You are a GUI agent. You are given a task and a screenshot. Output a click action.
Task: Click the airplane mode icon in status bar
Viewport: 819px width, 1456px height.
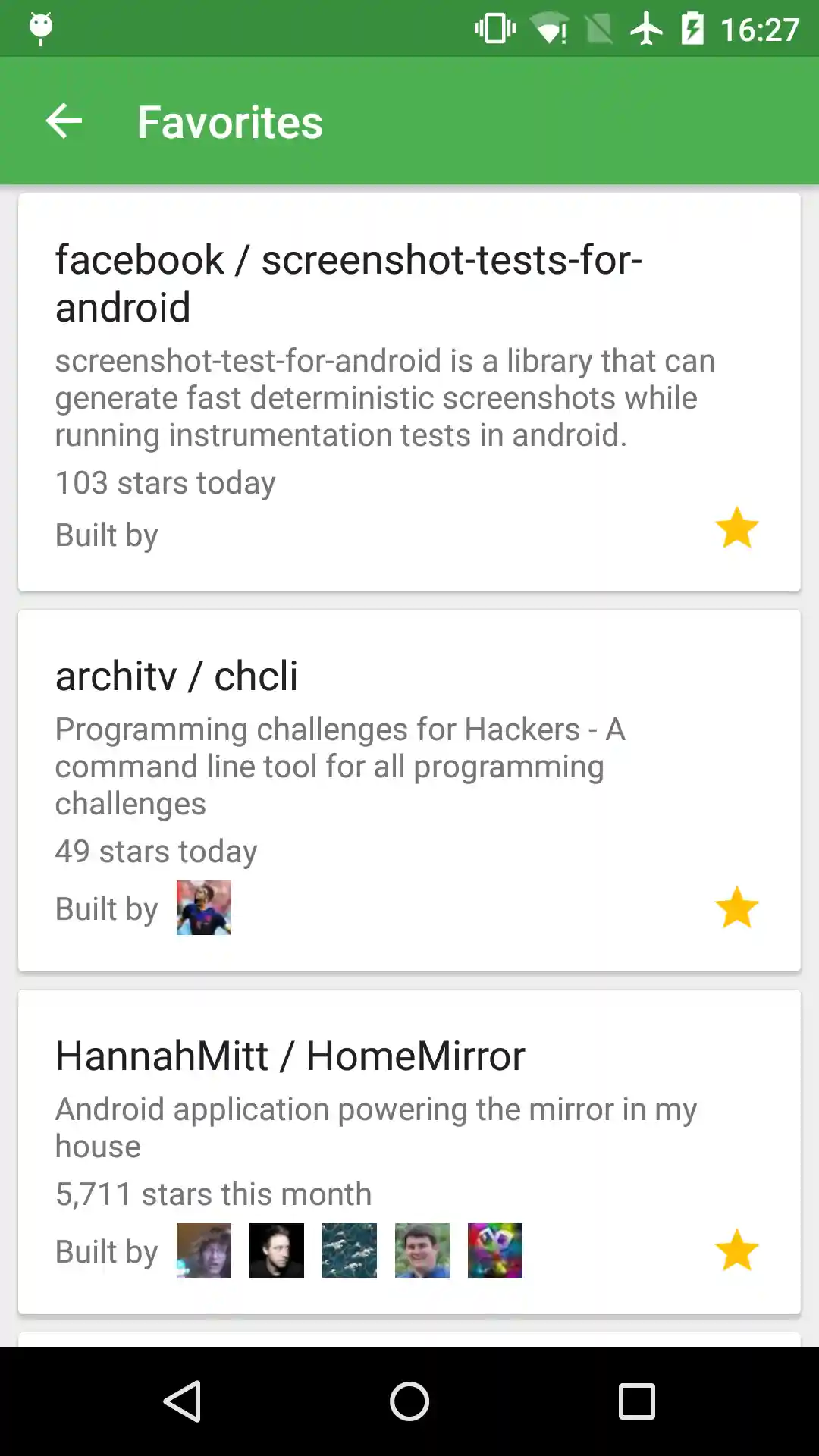click(x=645, y=27)
